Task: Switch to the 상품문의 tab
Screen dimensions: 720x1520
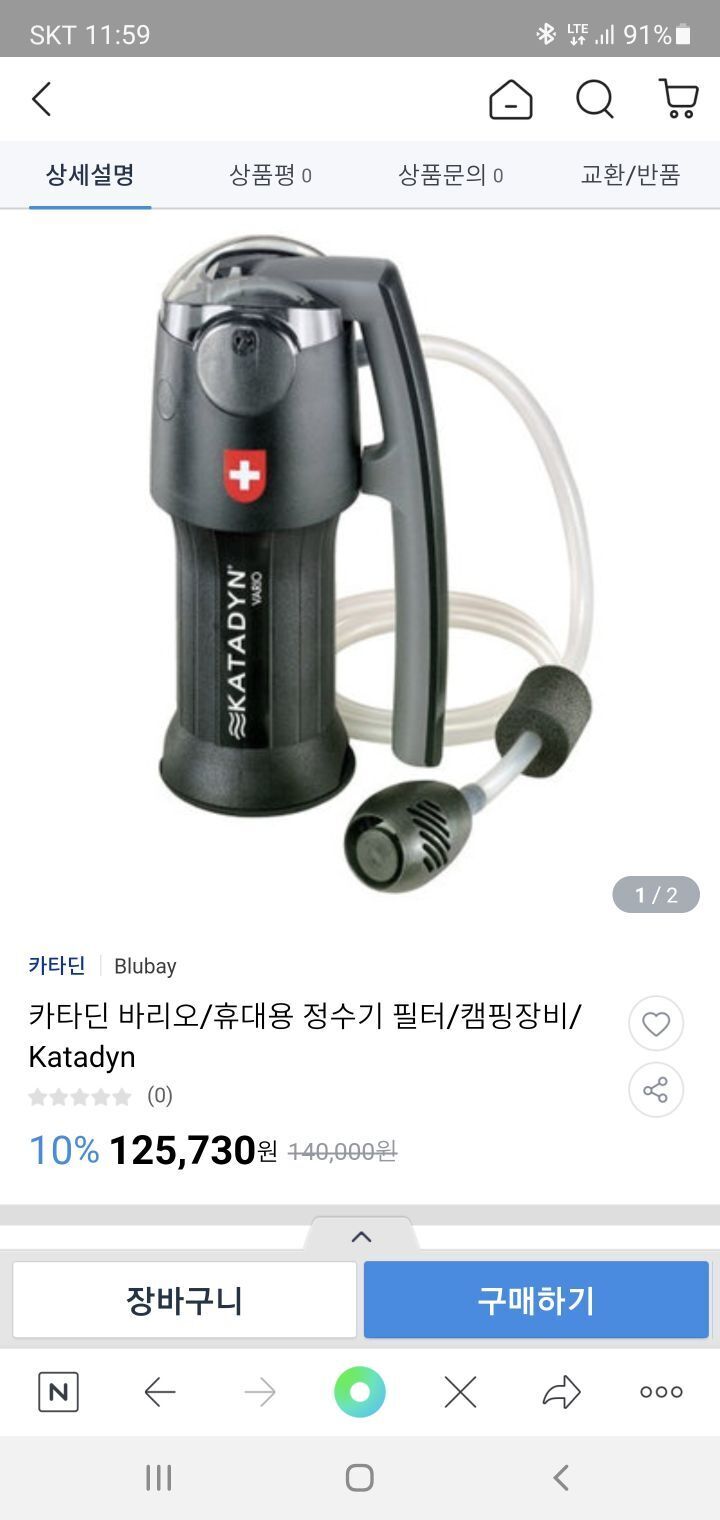Action: tap(450, 175)
